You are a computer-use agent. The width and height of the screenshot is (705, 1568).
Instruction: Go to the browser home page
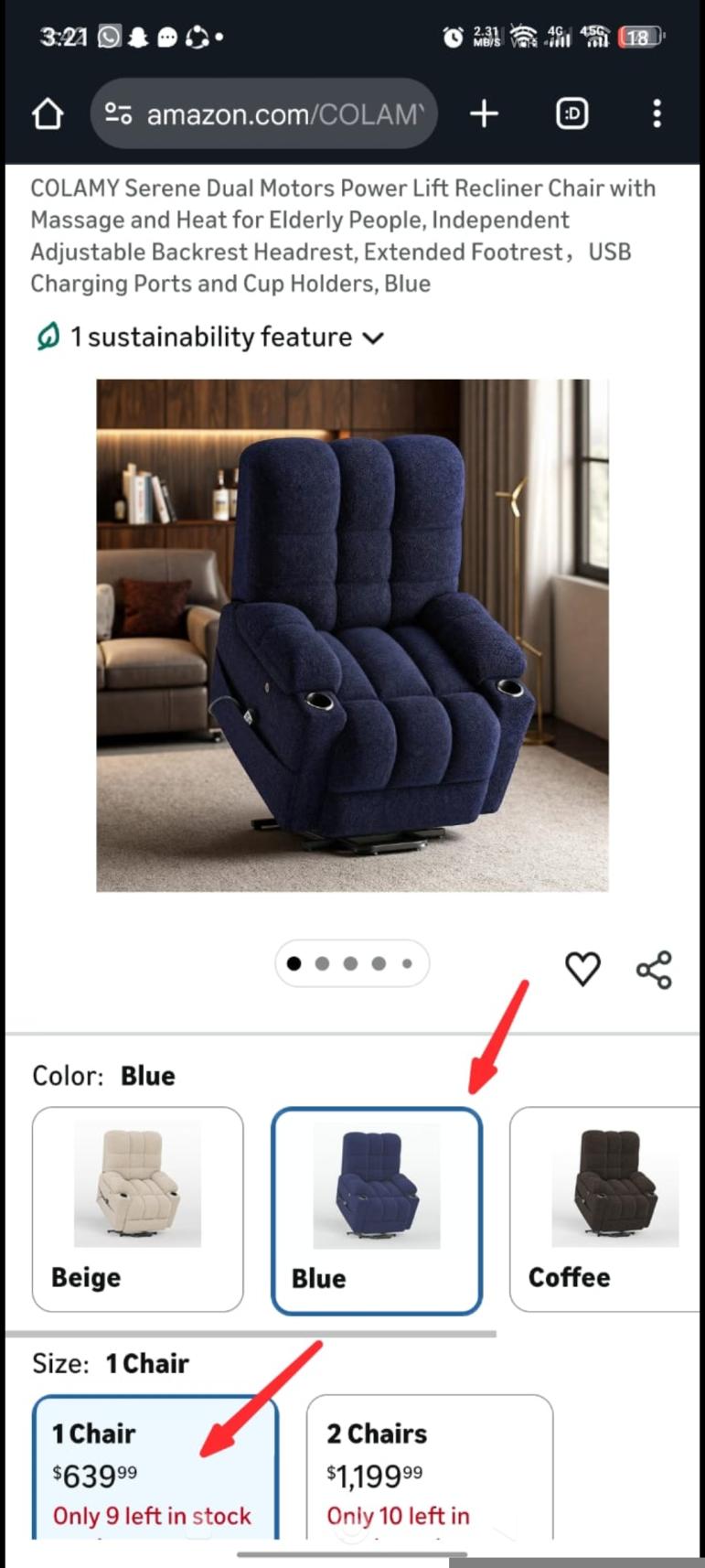[48, 114]
